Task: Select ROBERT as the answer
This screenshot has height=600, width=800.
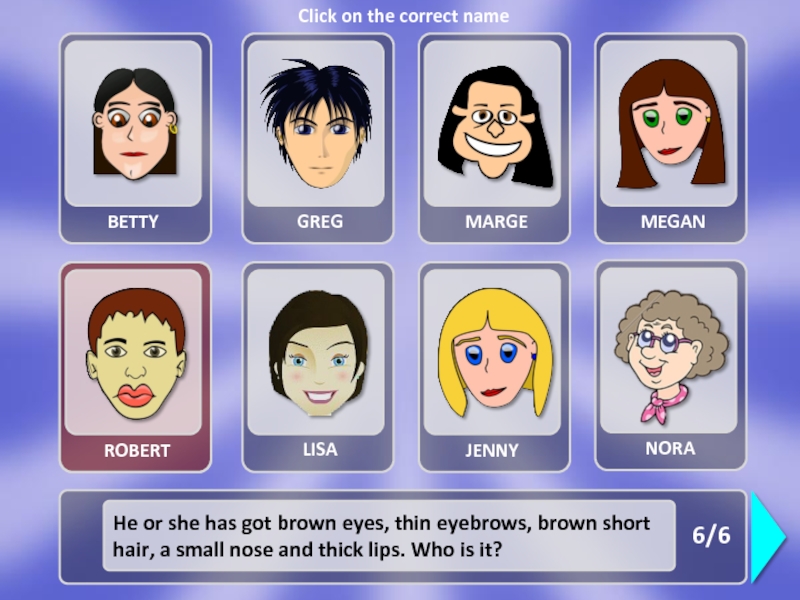Action: point(135,366)
